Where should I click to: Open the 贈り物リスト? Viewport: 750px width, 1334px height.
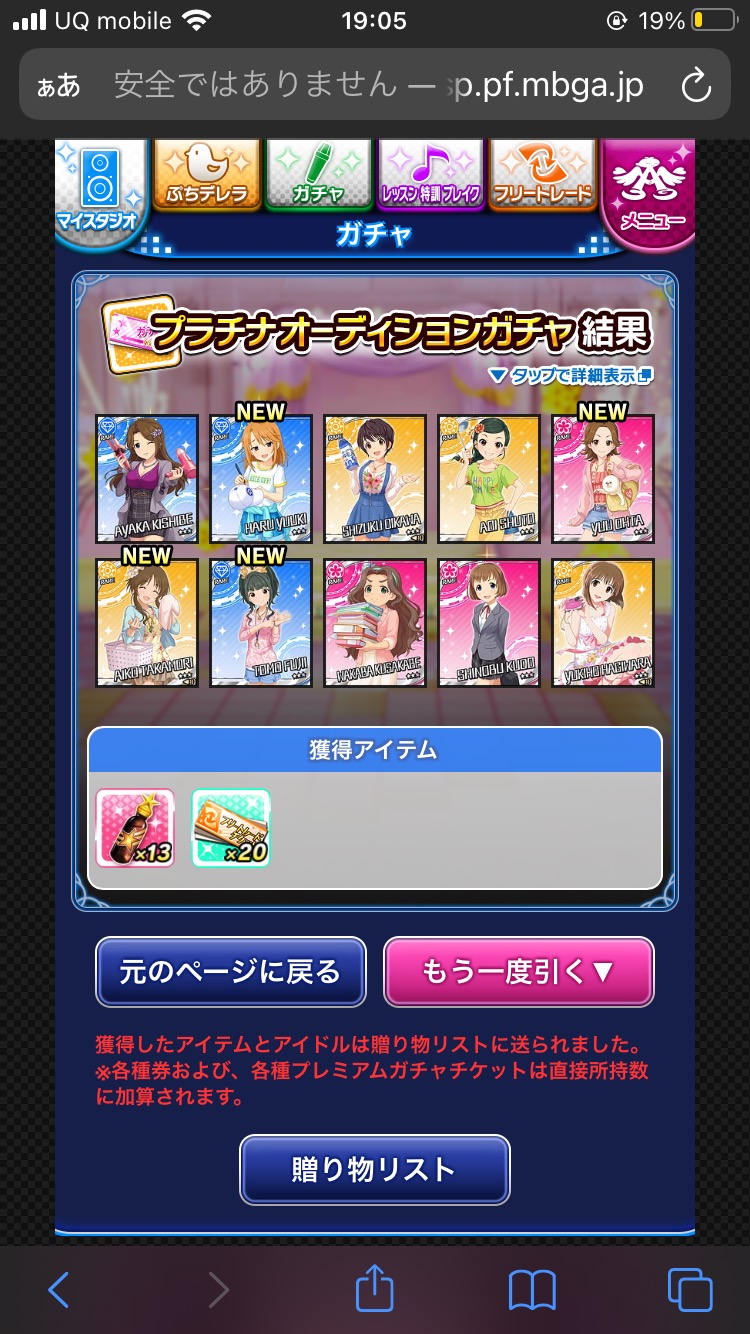(x=375, y=1170)
